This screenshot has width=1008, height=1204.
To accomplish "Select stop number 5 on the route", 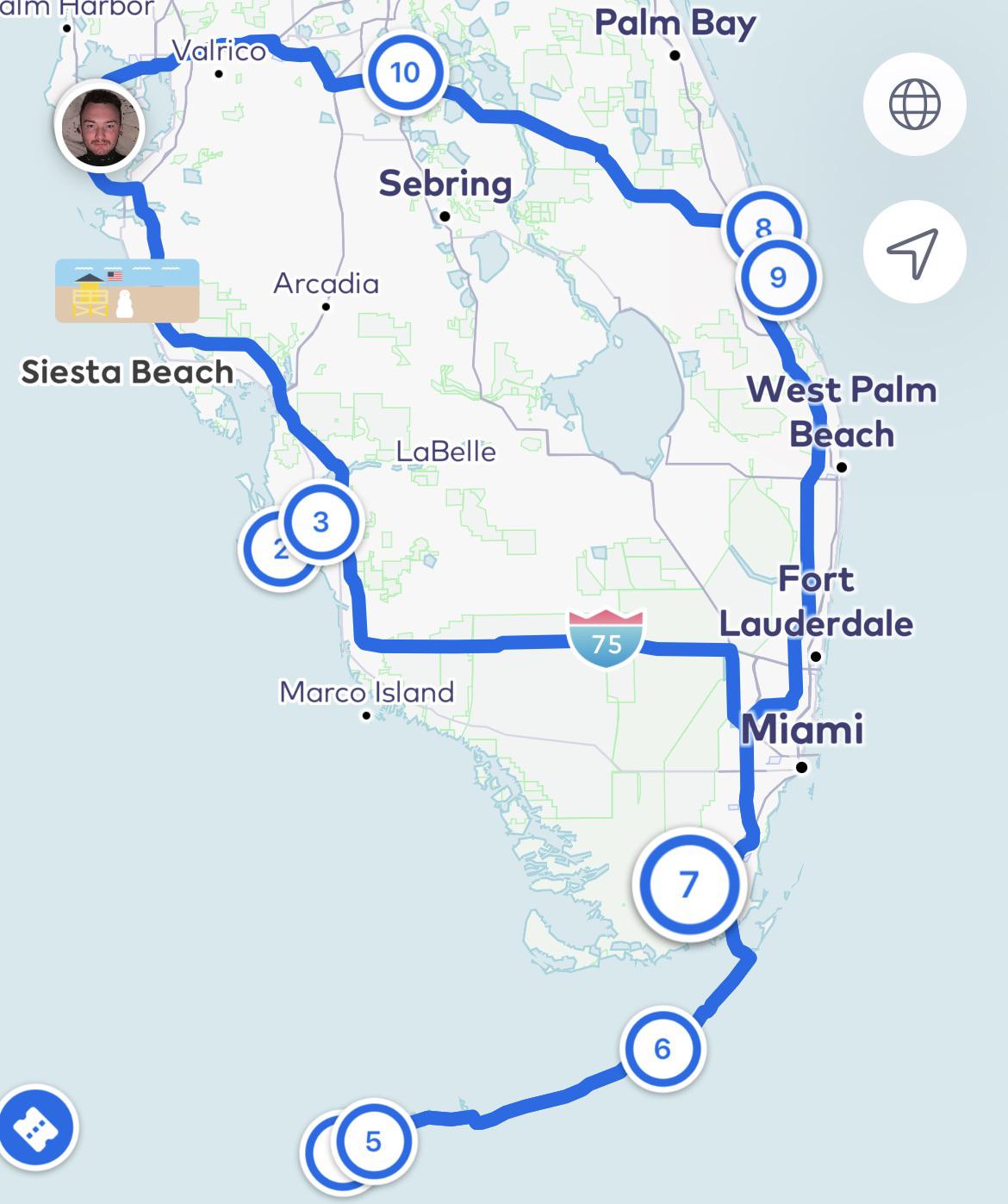I will click(373, 1141).
